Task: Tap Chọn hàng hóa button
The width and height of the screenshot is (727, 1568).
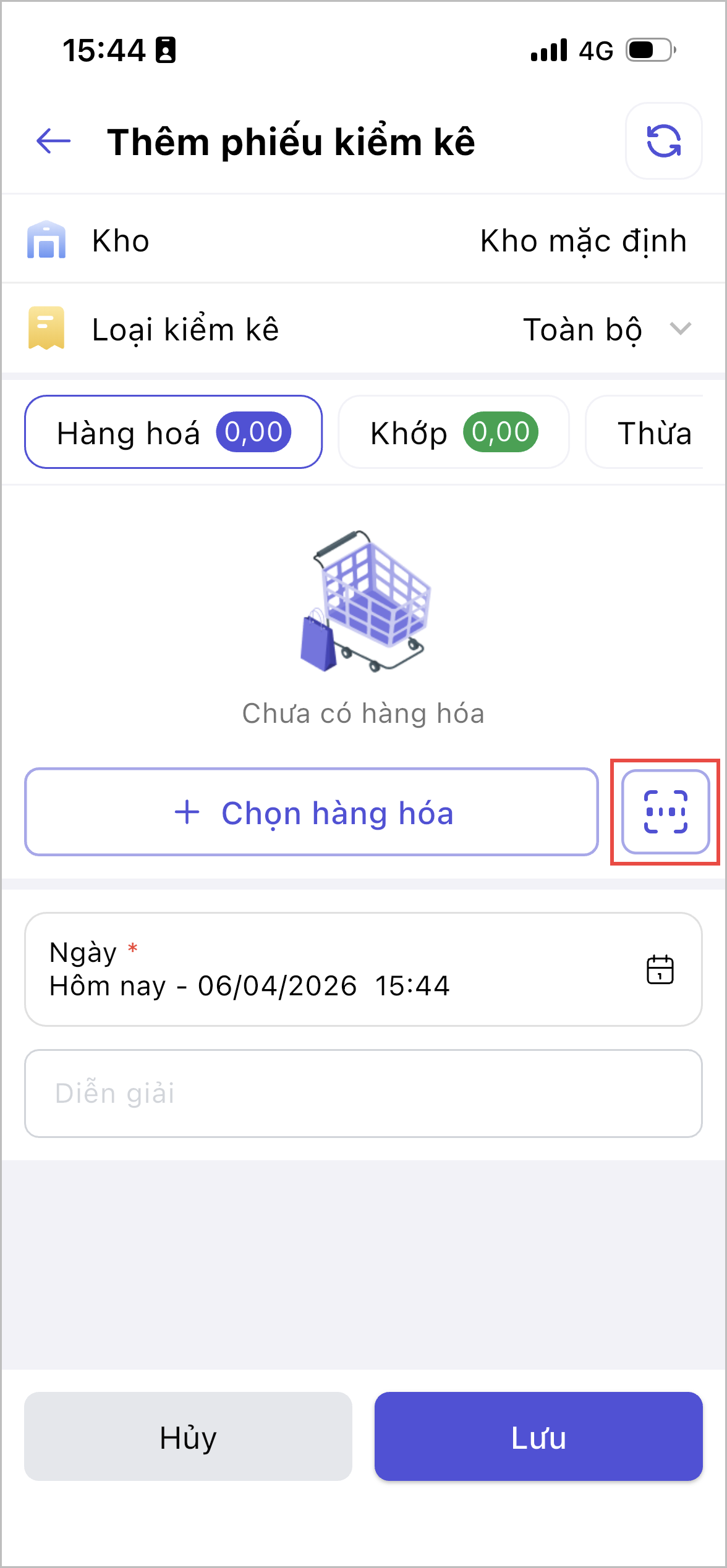Action: click(x=312, y=812)
